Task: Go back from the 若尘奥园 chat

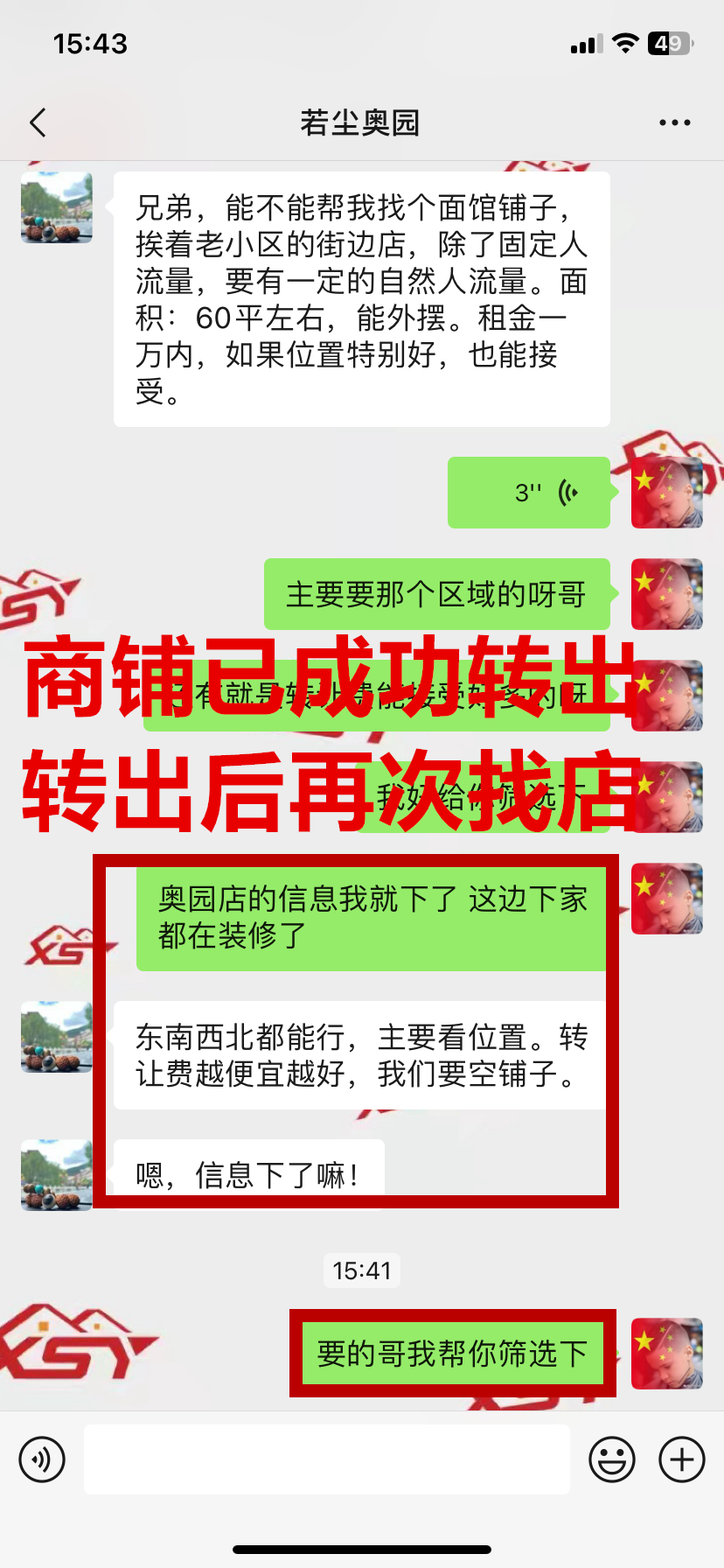Action: [x=38, y=122]
